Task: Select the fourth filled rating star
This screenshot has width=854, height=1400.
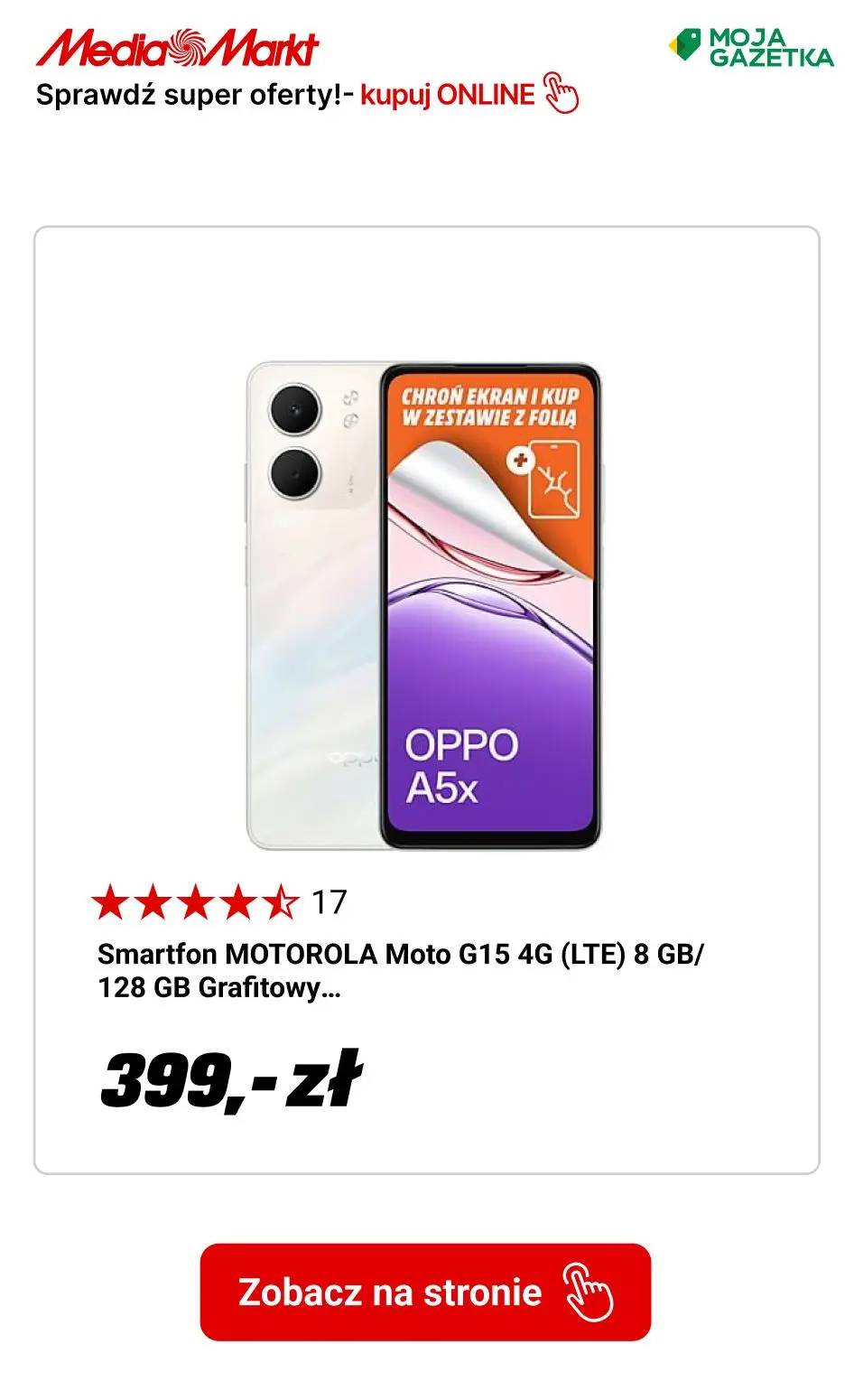Action: (x=239, y=899)
